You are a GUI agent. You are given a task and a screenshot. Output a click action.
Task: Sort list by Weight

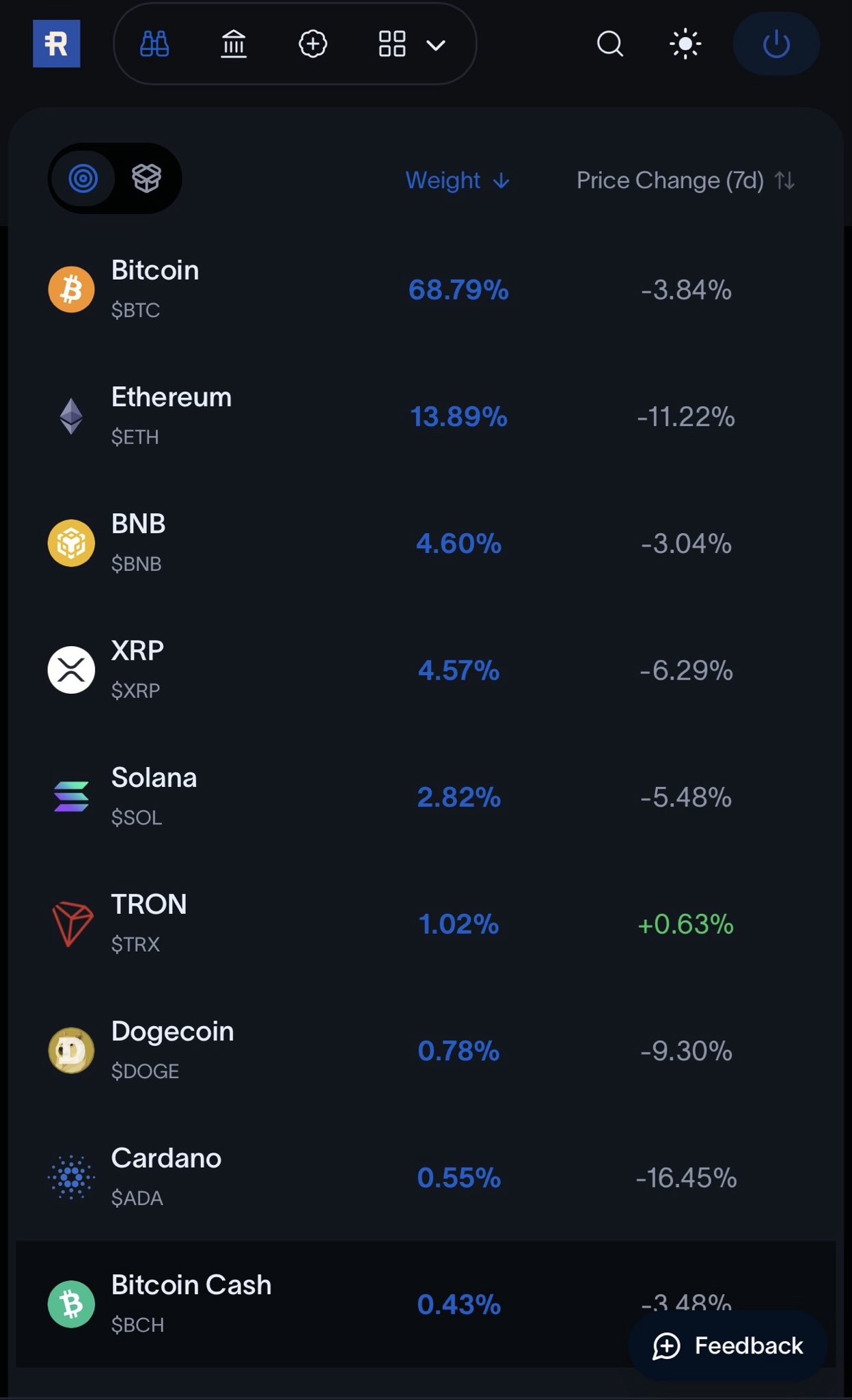click(x=457, y=180)
